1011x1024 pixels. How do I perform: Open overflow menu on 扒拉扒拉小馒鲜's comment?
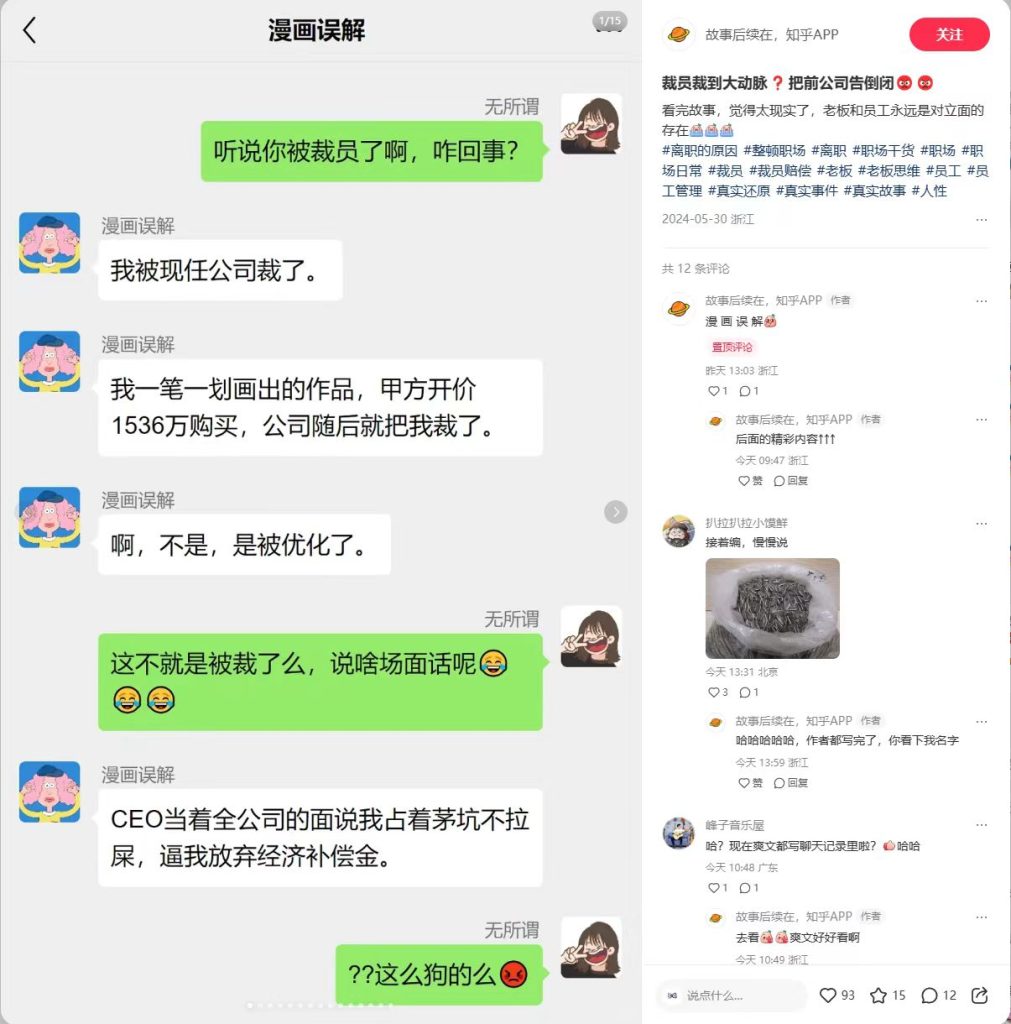981,523
